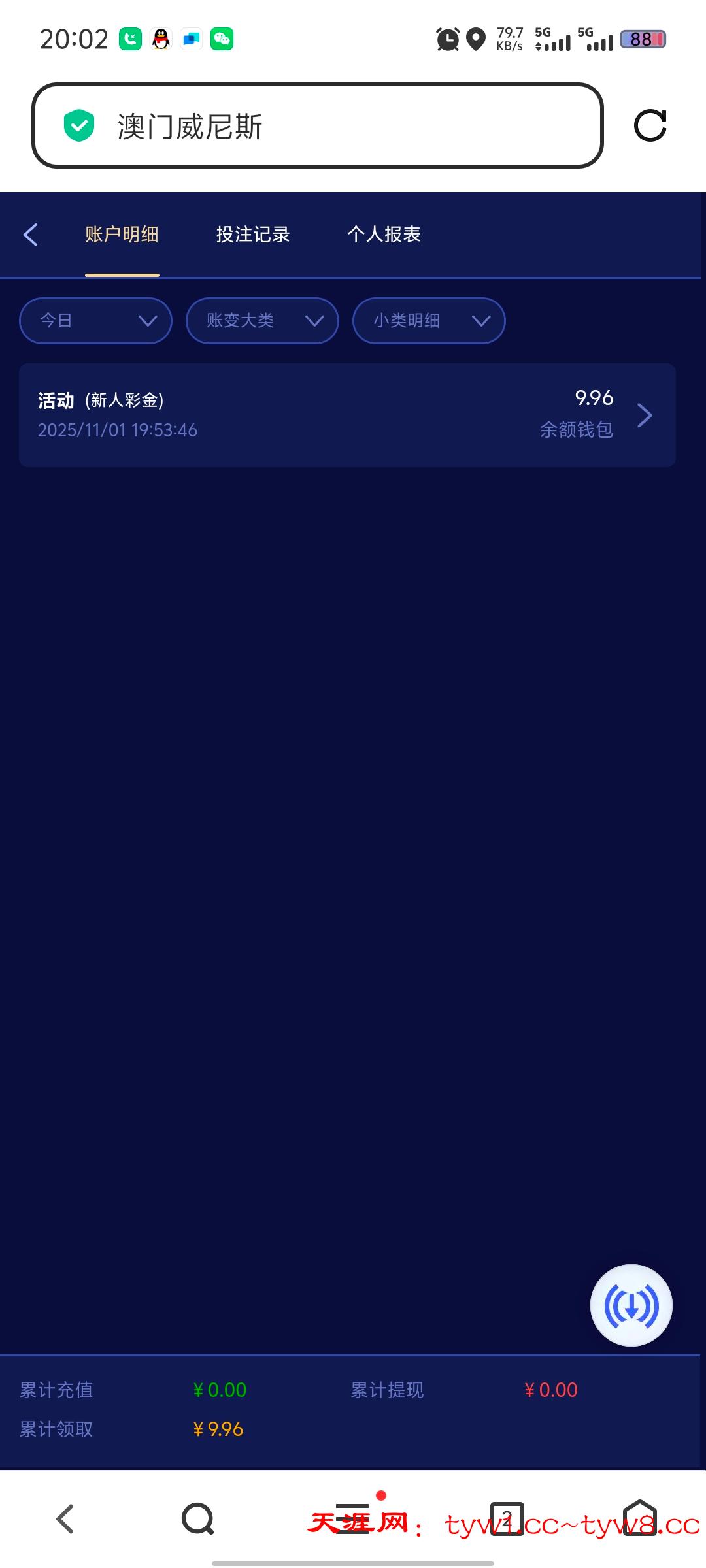
Task: Open the 账变大类 filter dropdown
Action: click(262, 321)
